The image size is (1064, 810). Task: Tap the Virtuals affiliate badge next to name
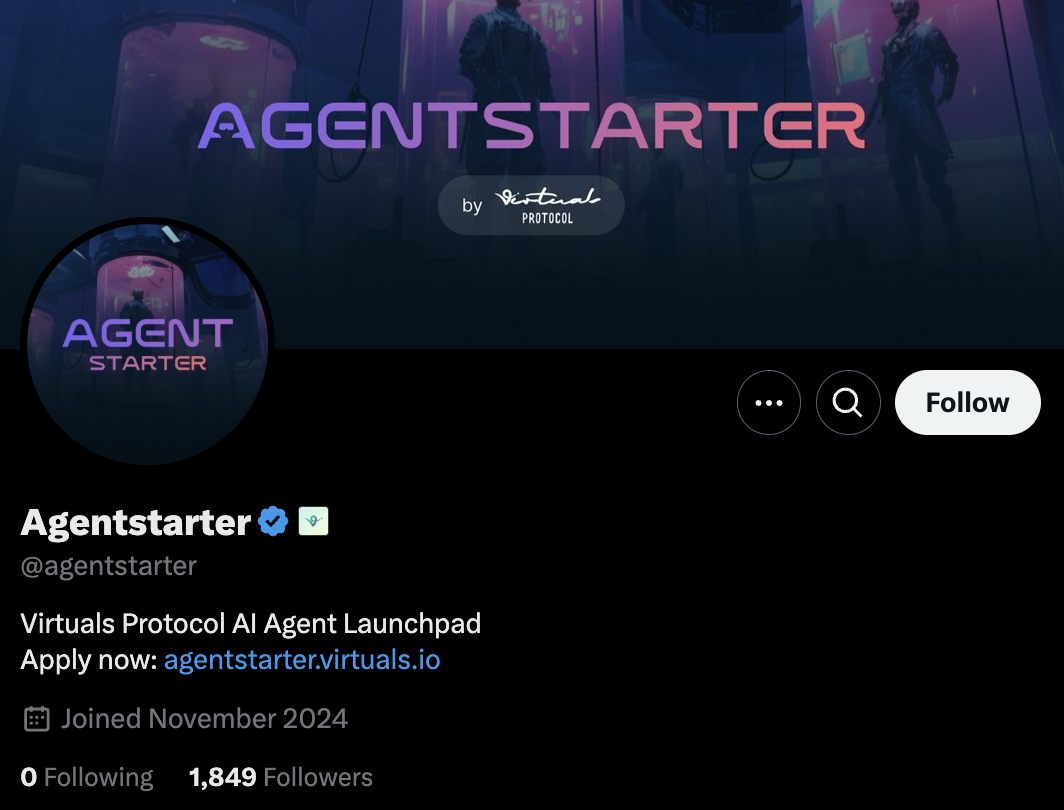point(313,521)
